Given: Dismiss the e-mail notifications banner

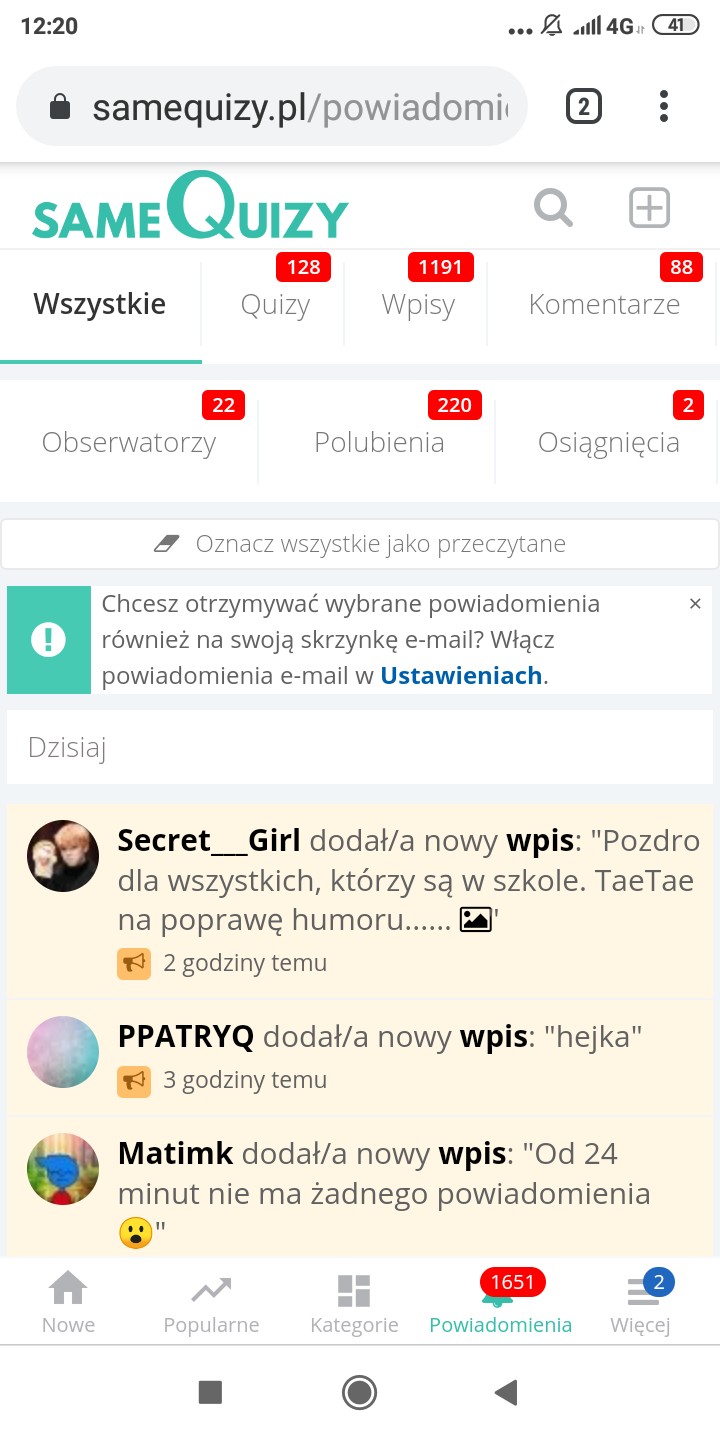Looking at the screenshot, I should pos(695,604).
